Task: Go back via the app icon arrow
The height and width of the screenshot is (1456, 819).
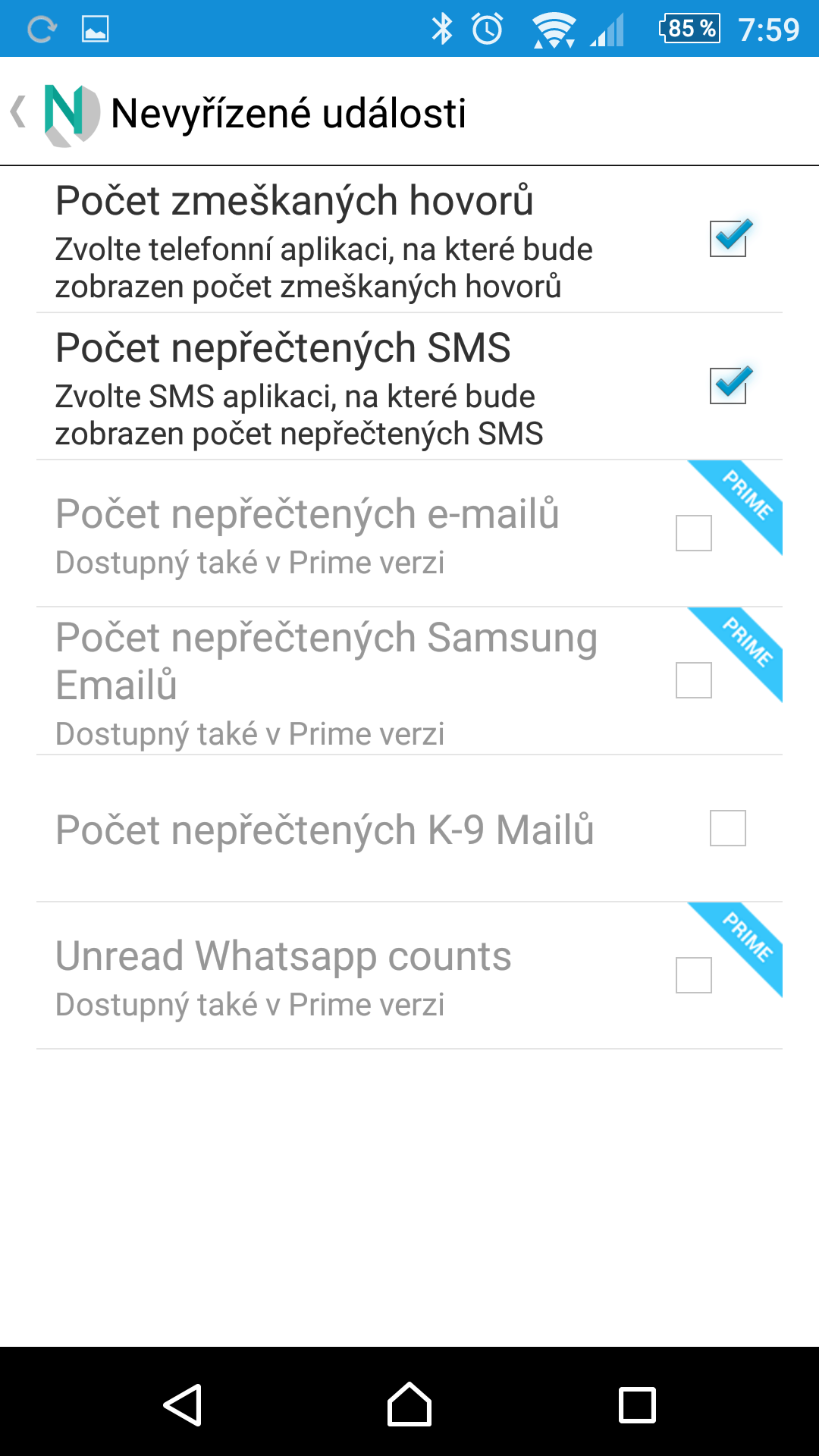Action: [55, 114]
